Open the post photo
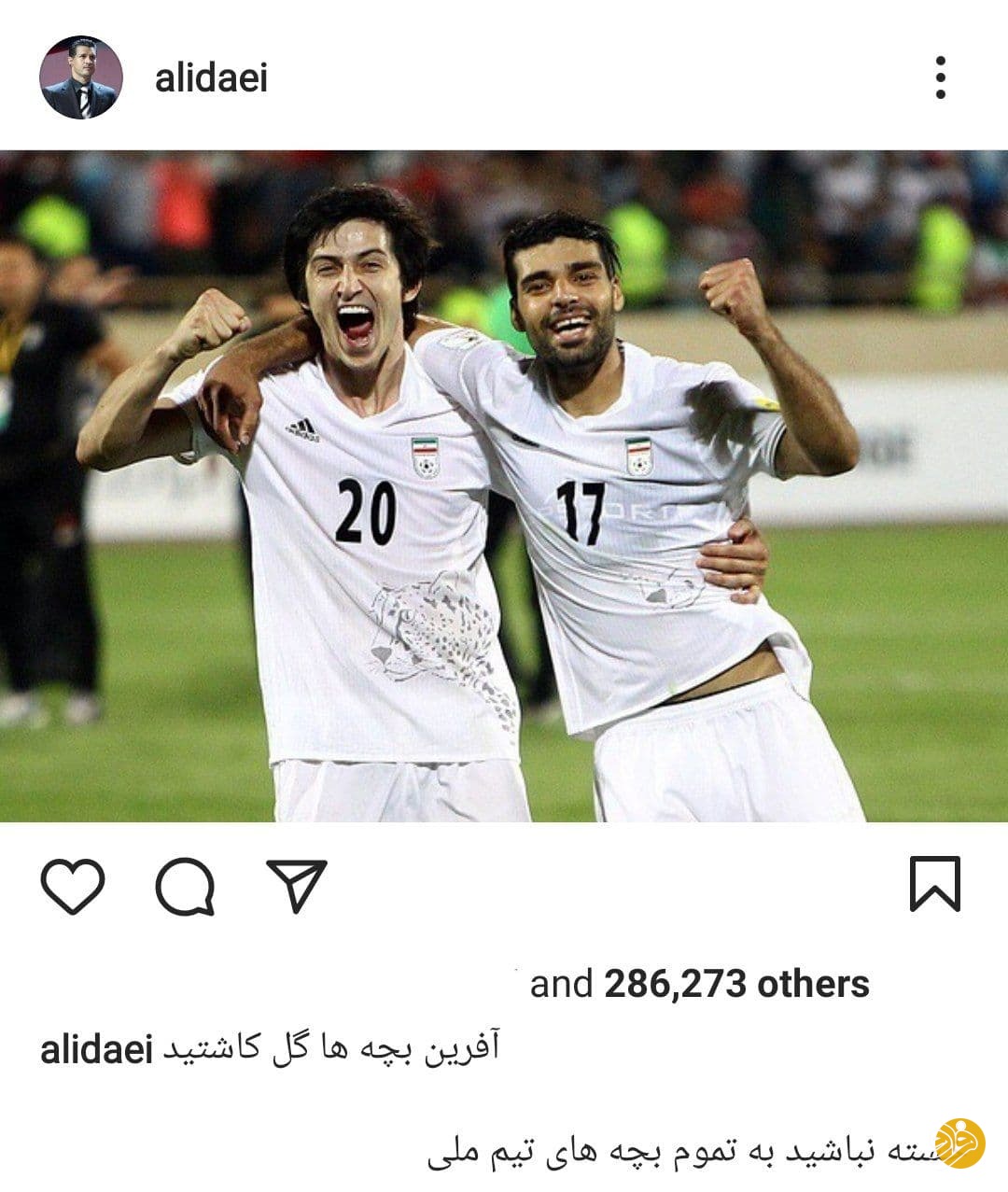1008x1192 pixels. pyautogui.click(x=504, y=485)
